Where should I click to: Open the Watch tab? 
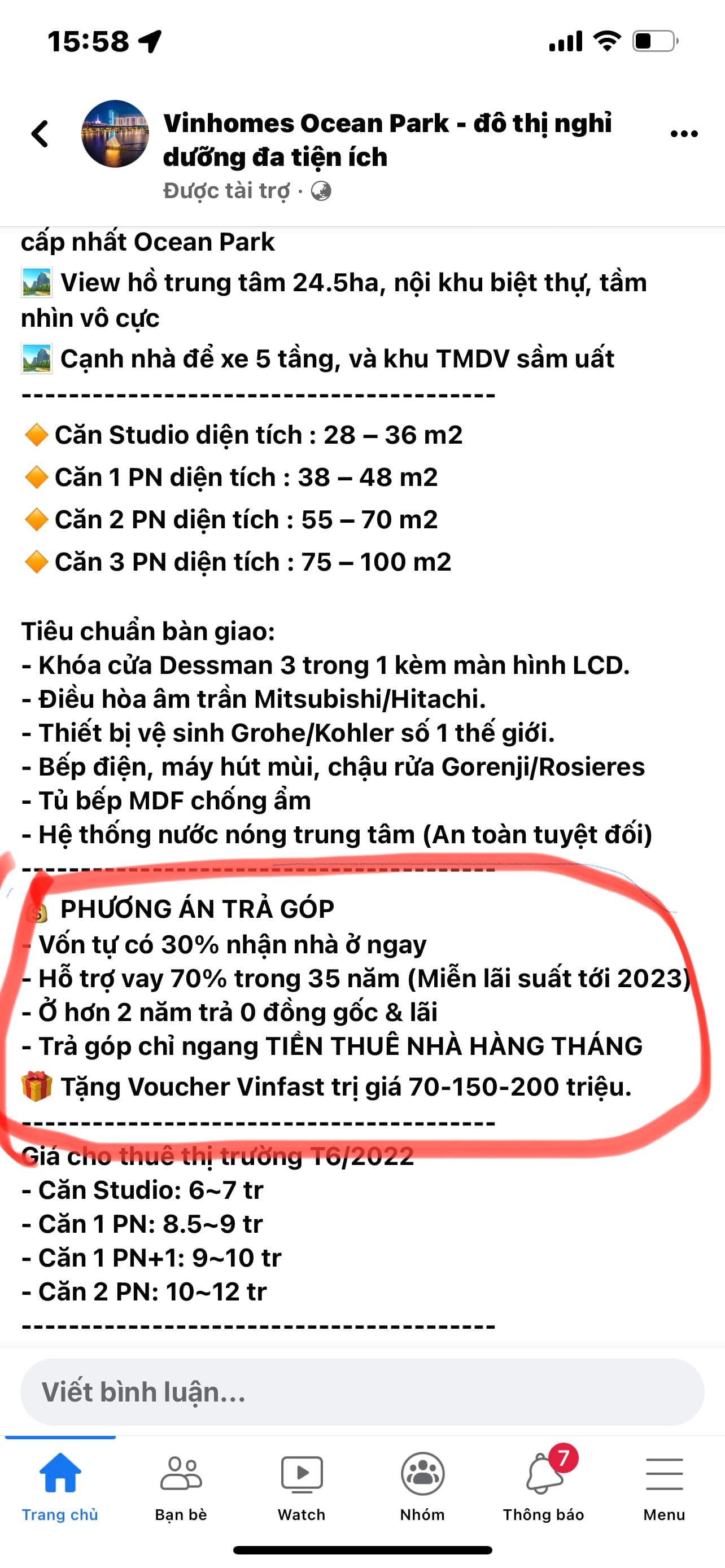coord(302,1485)
